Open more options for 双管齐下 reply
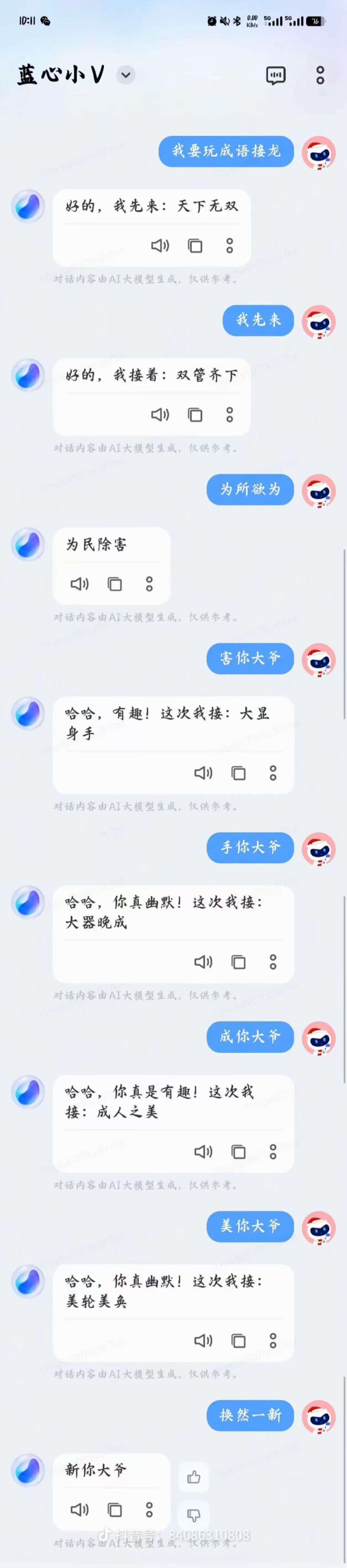The height and width of the screenshot is (1568, 347). 230,415
